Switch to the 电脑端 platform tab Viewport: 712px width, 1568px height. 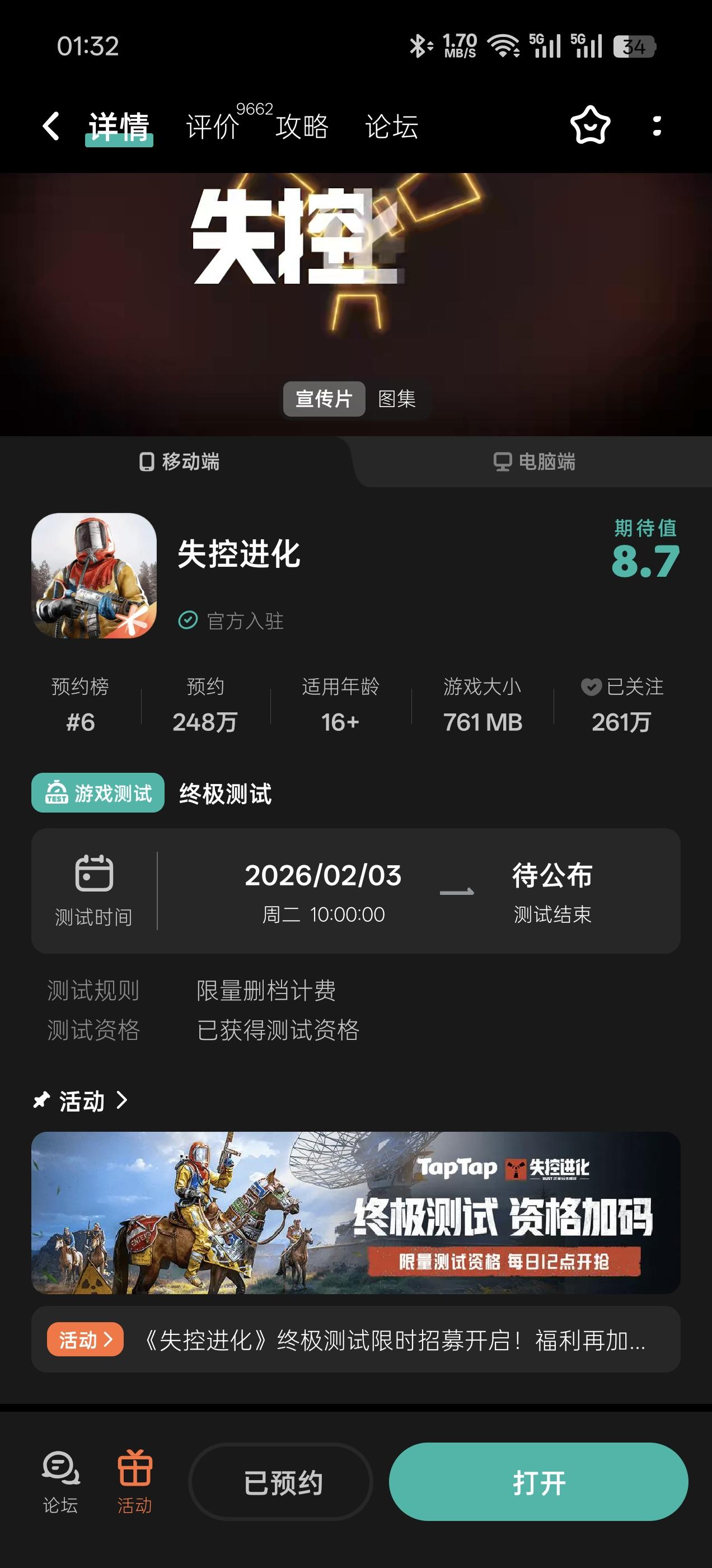pyautogui.click(x=535, y=462)
